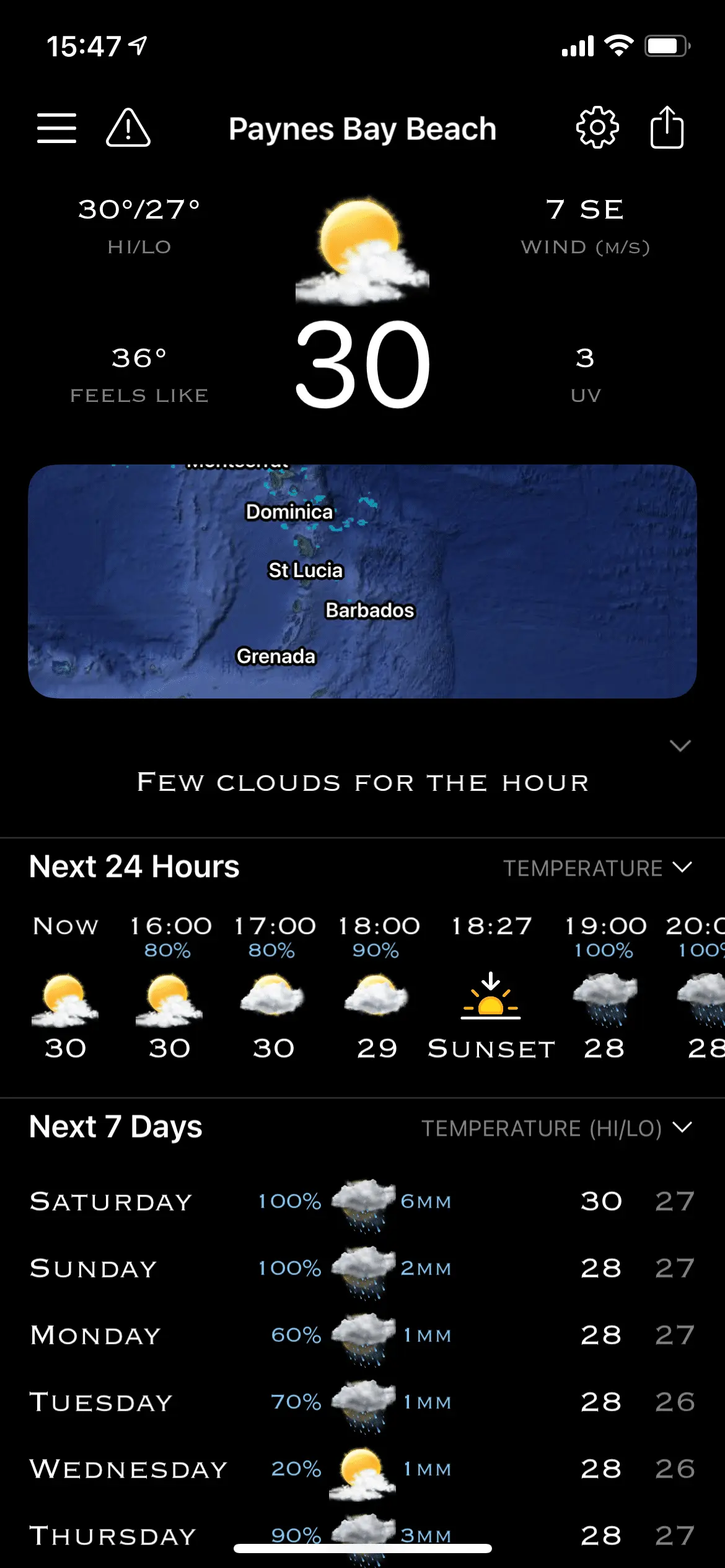The height and width of the screenshot is (1568, 725).
Task: Expand the few clouds summary chevron
Action: coord(680,746)
